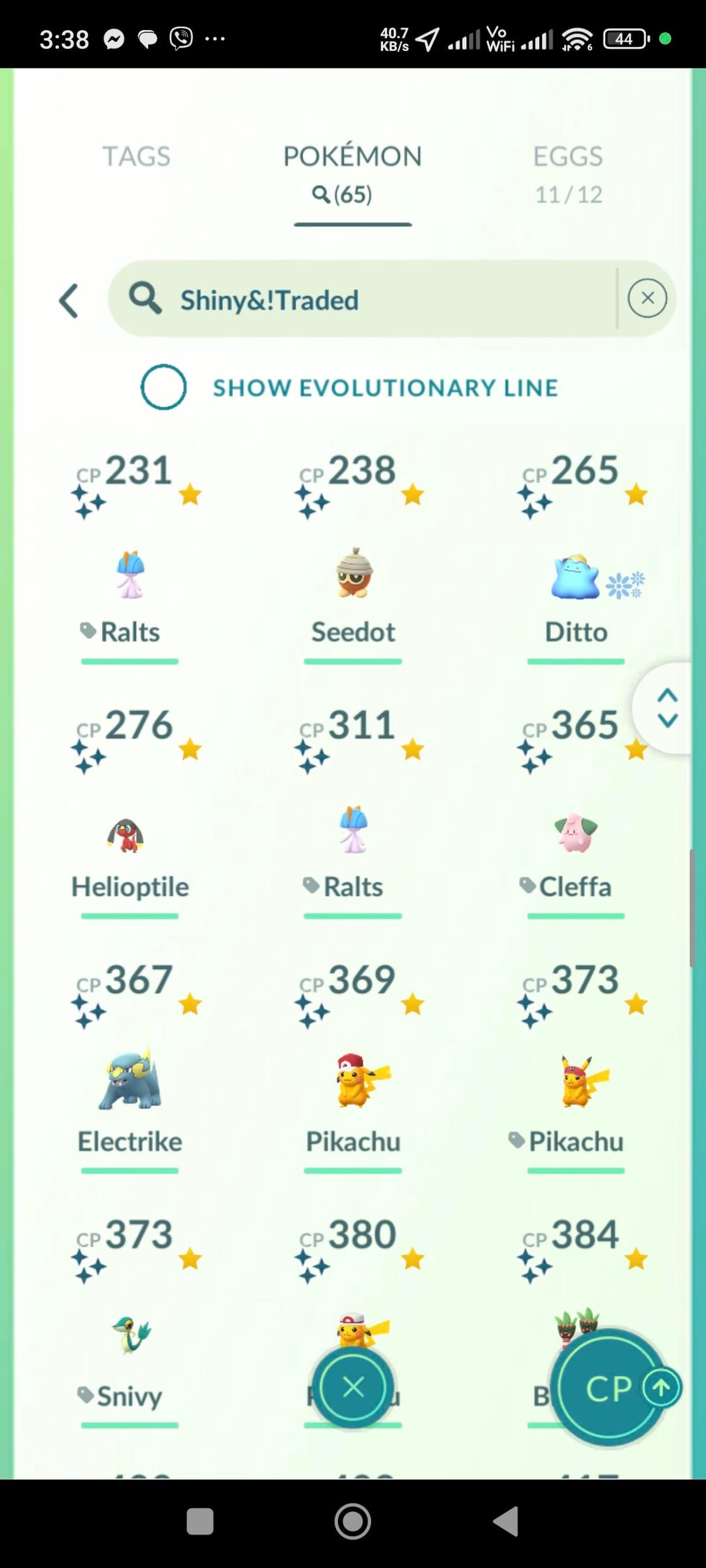Viewport: 706px width, 1568px height.
Task: Open the CP 365 Cleffa
Action: coord(575,833)
